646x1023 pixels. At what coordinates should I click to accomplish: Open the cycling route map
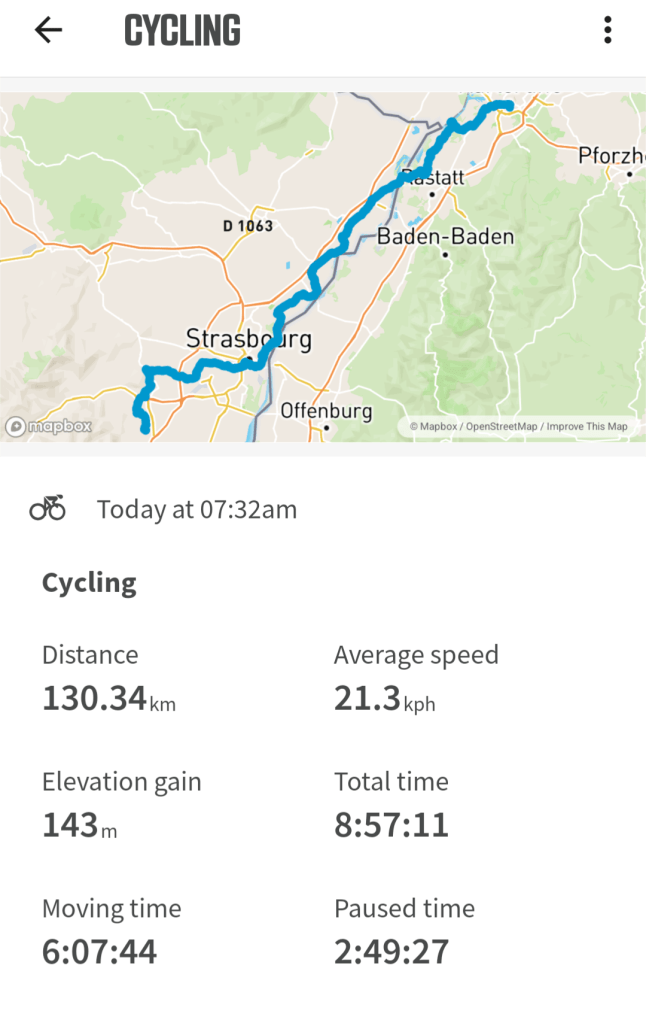click(x=322, y=267)
